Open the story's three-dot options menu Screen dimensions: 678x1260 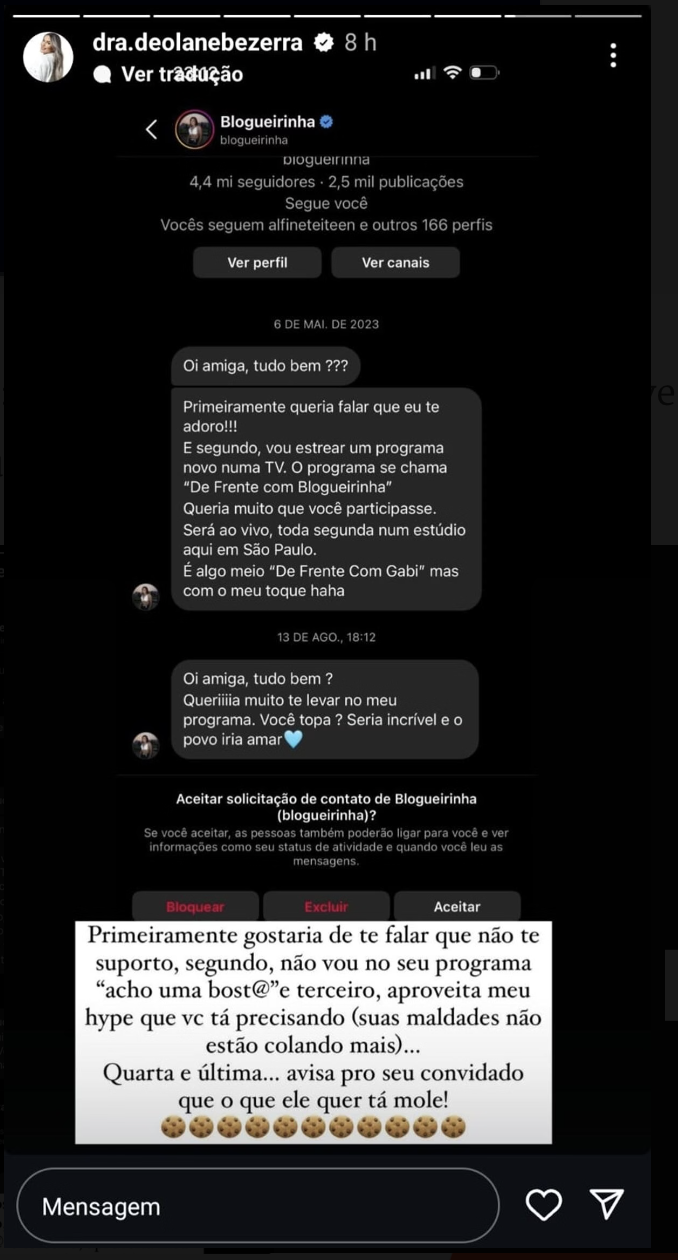click(x=613, y=56)
